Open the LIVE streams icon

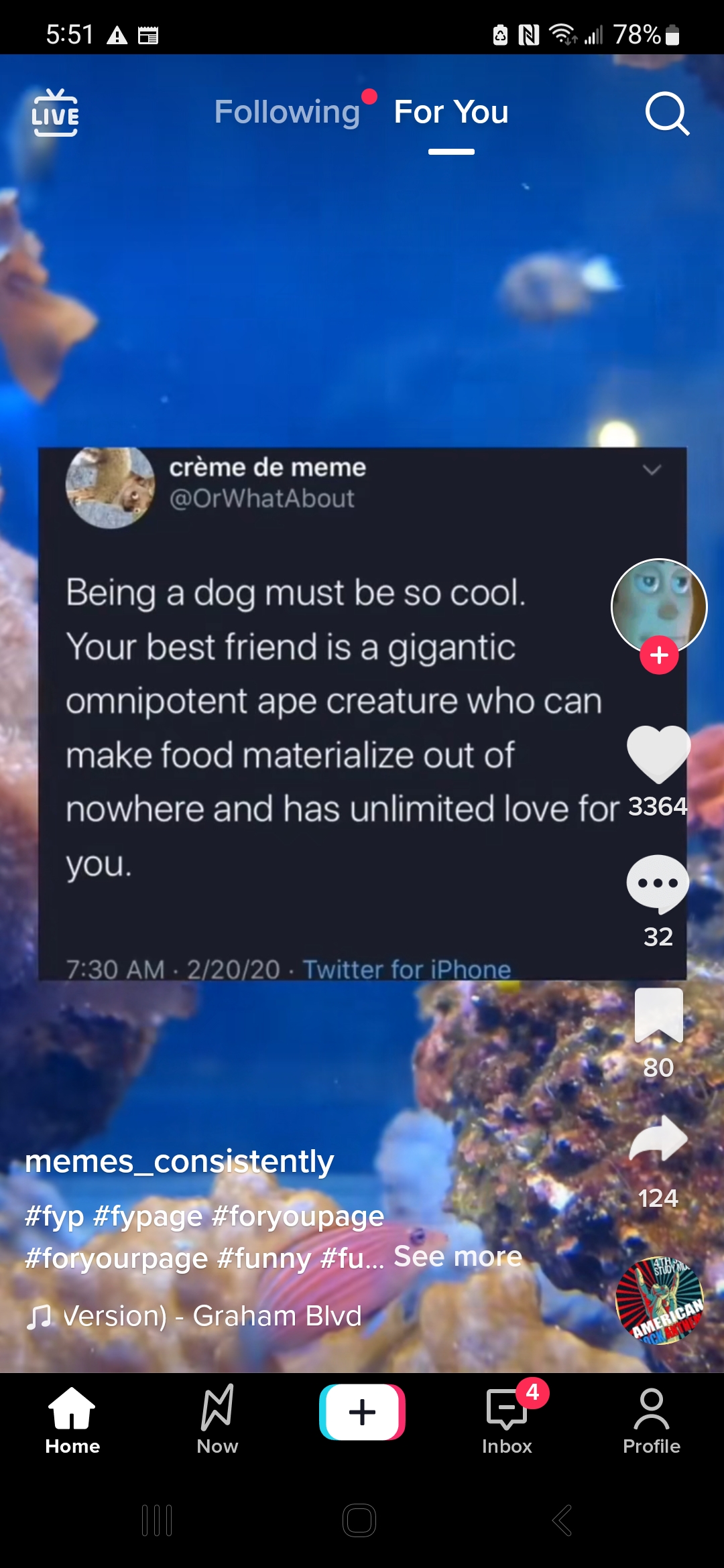click(x=56, y=113)
